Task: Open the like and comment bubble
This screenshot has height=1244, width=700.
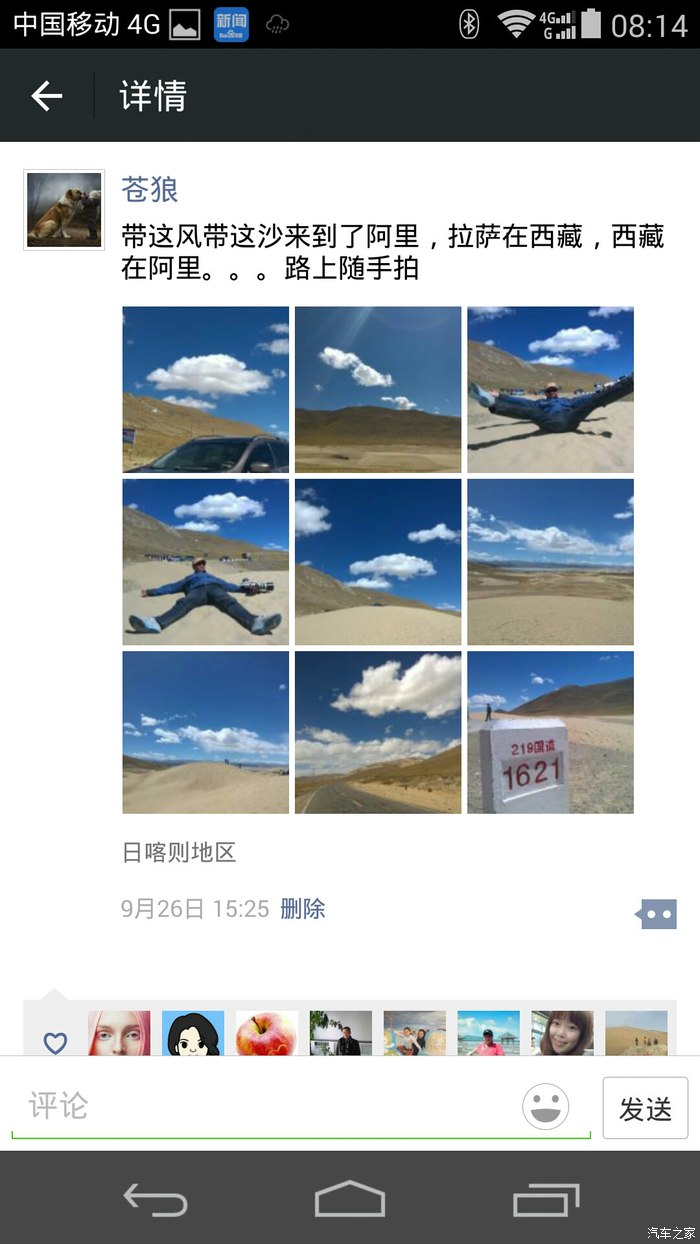Action: point(657,913)
